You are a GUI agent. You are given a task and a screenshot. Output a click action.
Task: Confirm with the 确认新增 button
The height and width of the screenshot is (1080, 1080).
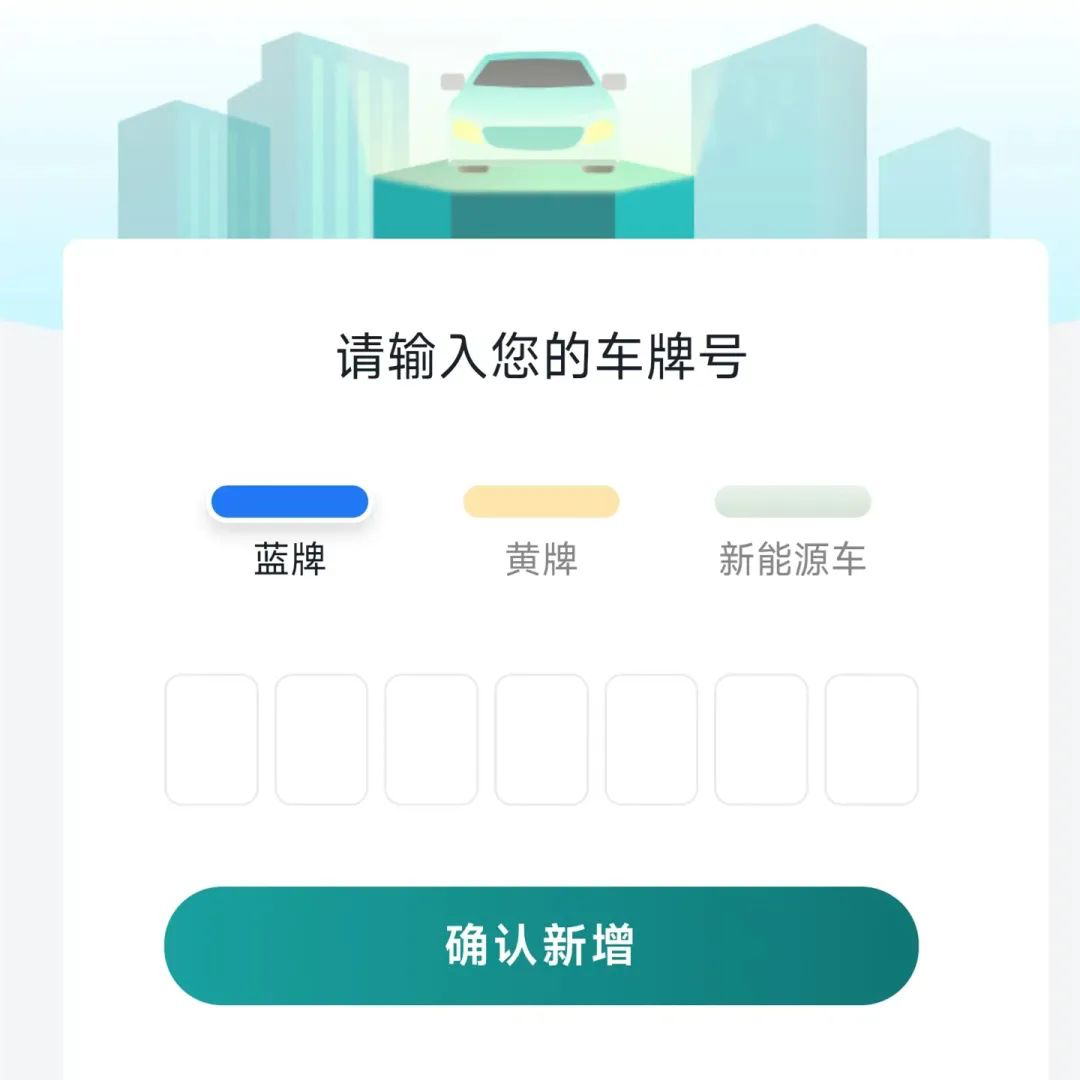[541, 945]
